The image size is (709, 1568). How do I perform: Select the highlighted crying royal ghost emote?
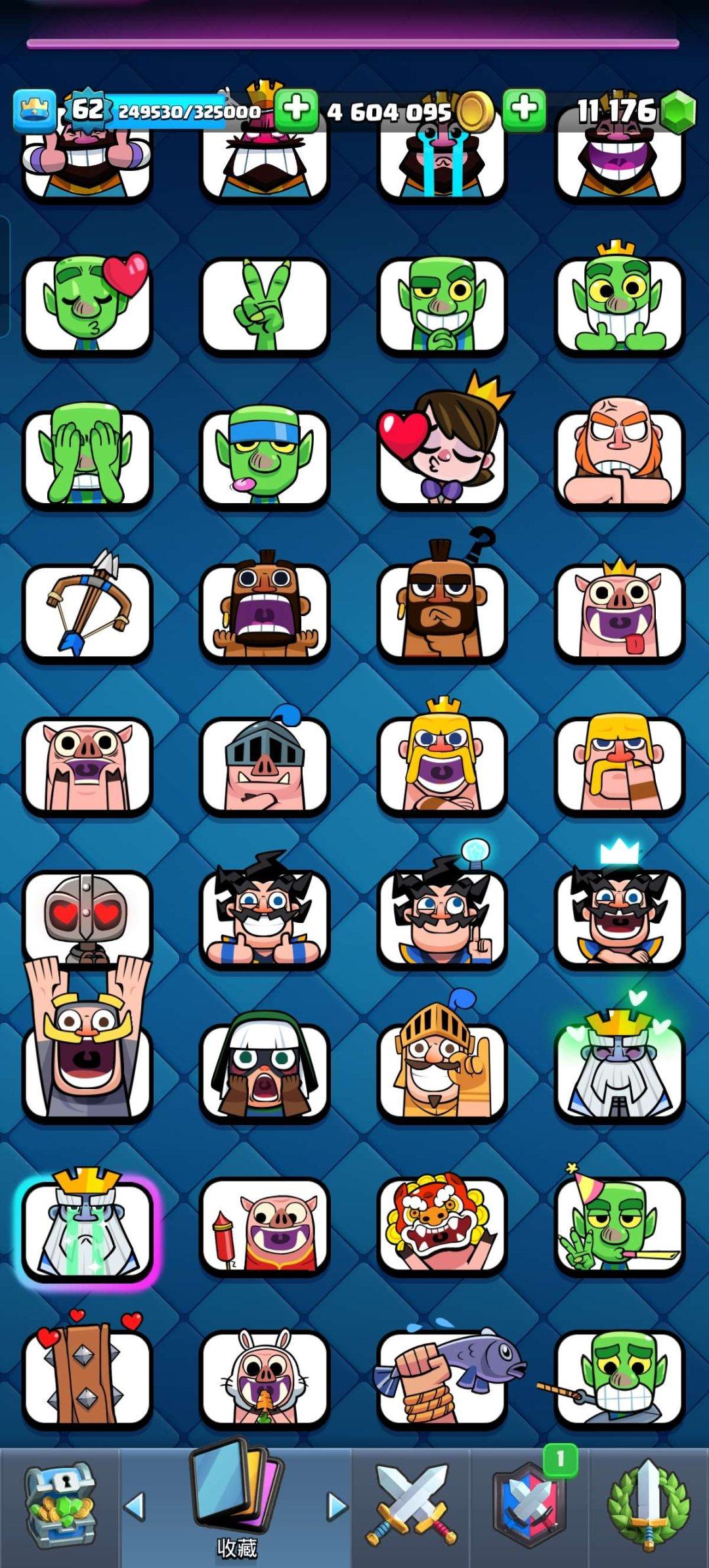pyautogui.click(x=87, y=1225)
